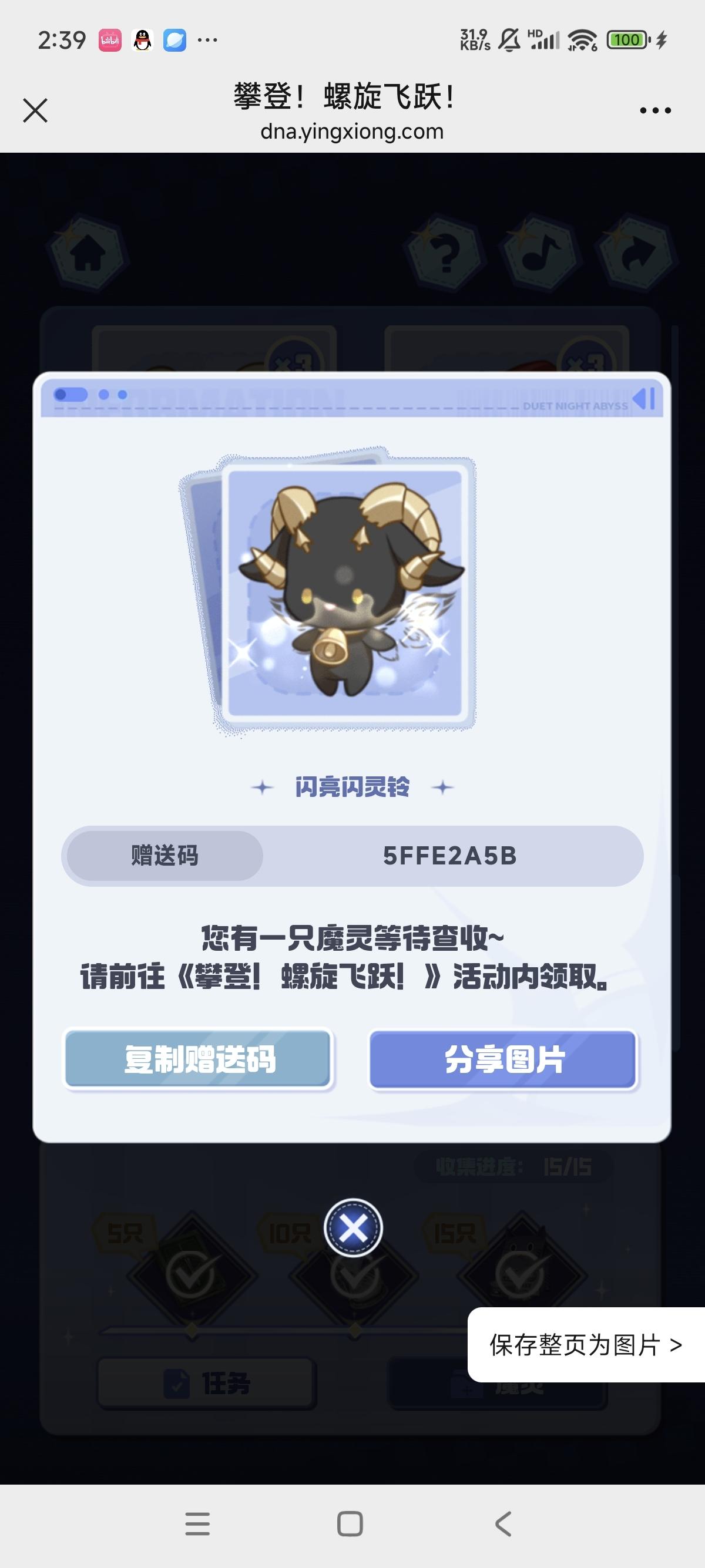The width and height of the screenshot is (705, 1568).
Task: Go back with the system back button
Action: [x=503, y=1524]
